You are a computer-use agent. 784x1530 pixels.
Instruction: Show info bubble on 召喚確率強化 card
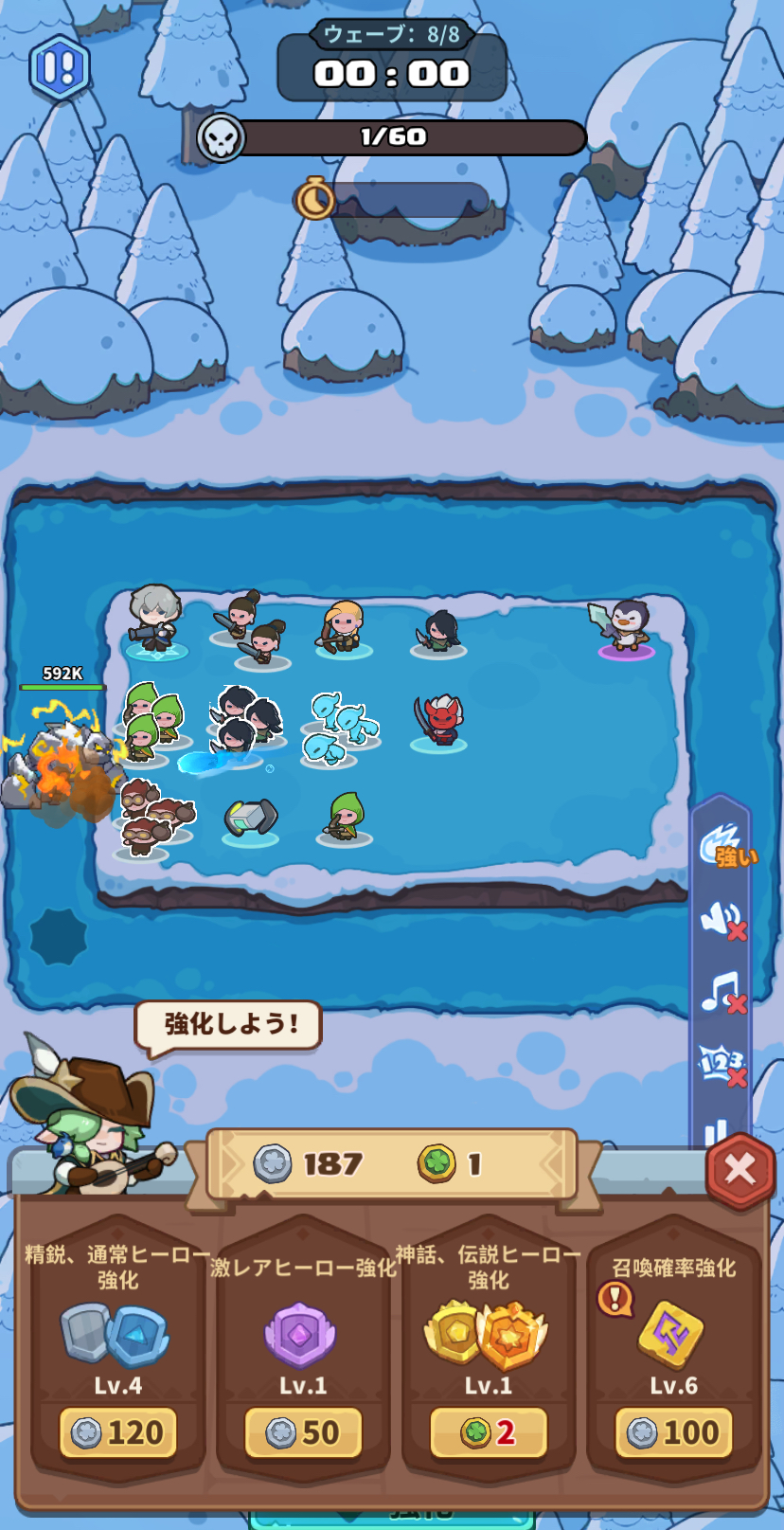click(x=615, y=1298)
